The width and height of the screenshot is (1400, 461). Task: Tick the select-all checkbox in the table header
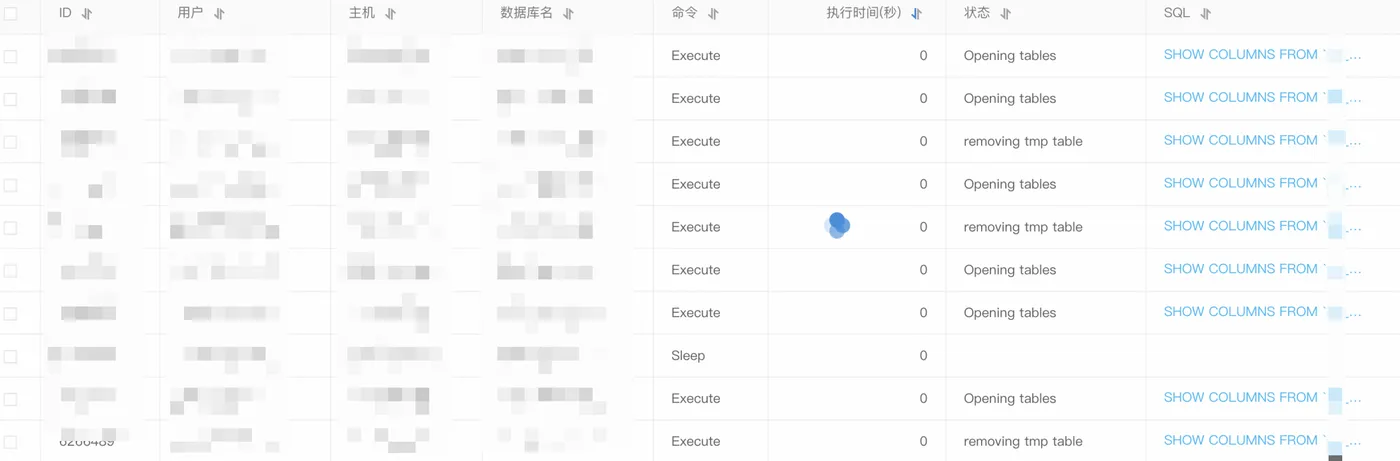click(x=11, y=14)
